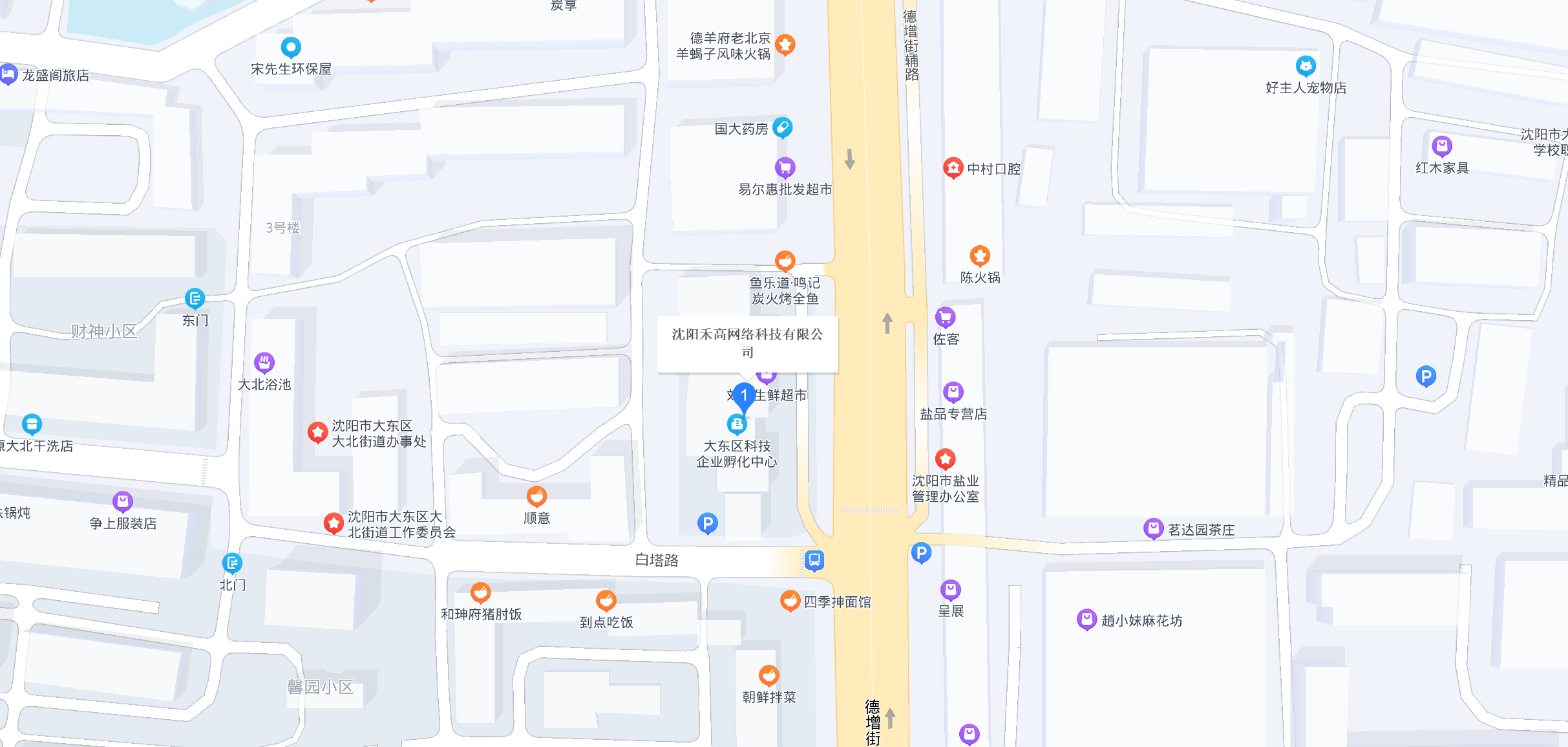Tap the 沈阳市盐业管理办公室 marker
Screen dimensions: 1568x747
(945, 459)
